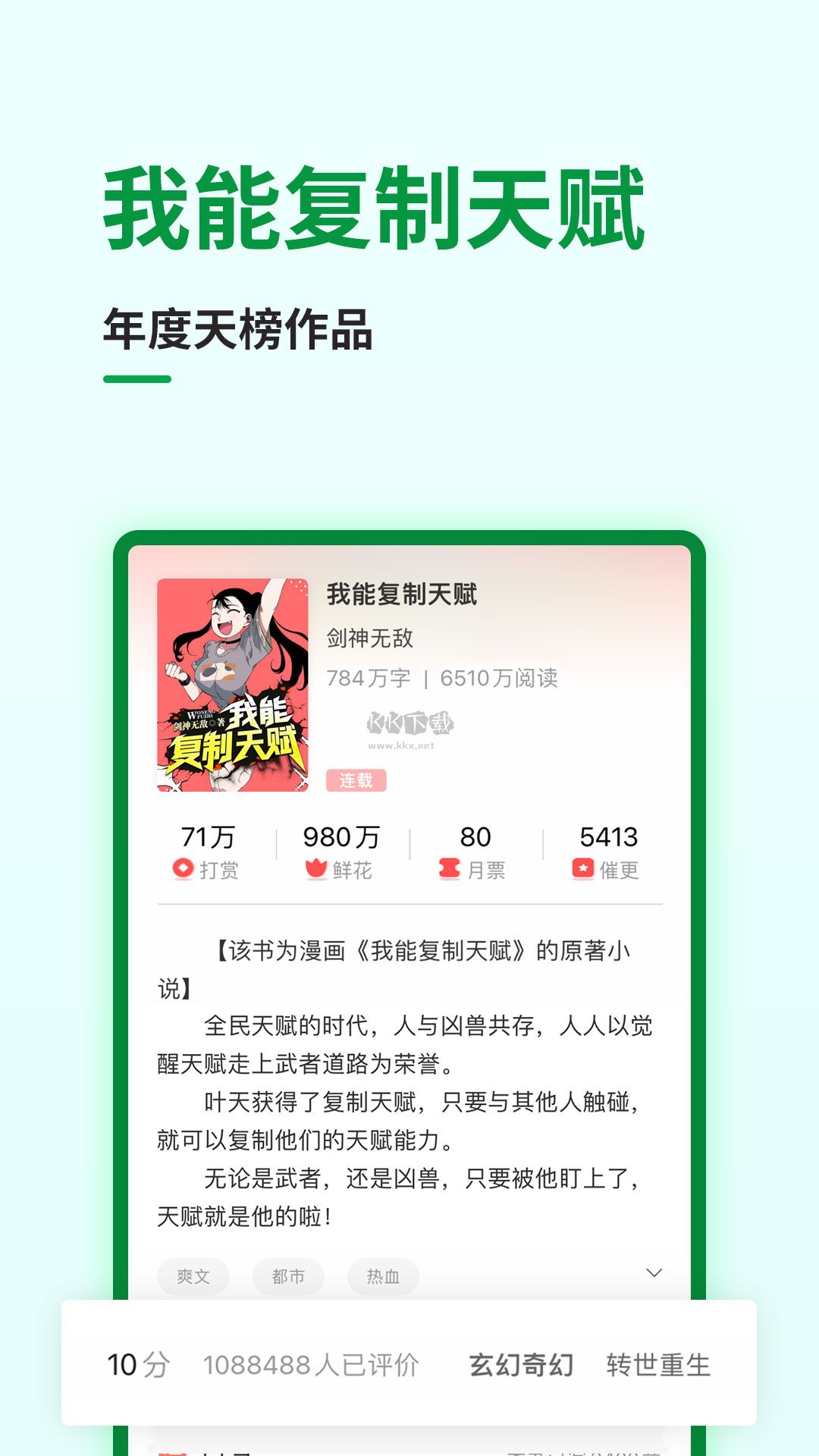
Task: Select the 热血 tag
Action: pyautogui.click(x=383, y=1276)
